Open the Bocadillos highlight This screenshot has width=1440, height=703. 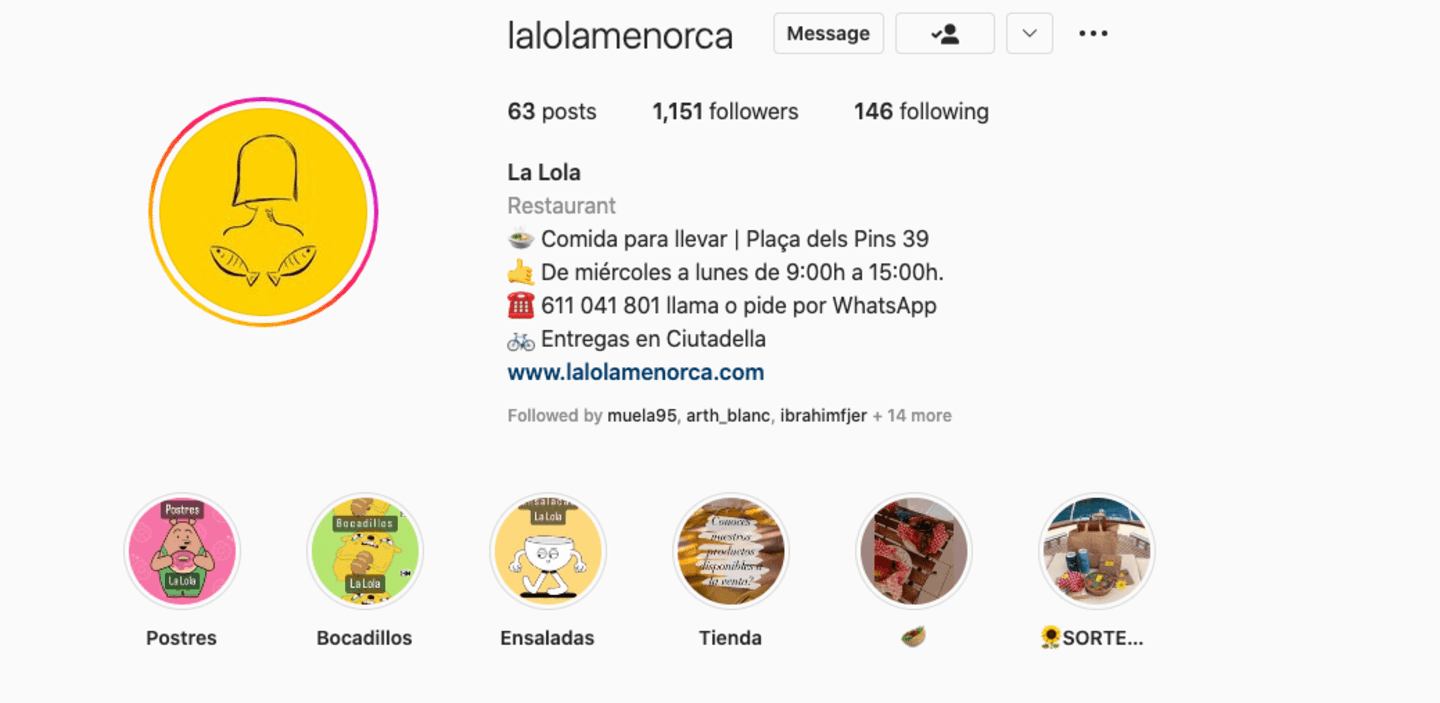coord(365,551)
